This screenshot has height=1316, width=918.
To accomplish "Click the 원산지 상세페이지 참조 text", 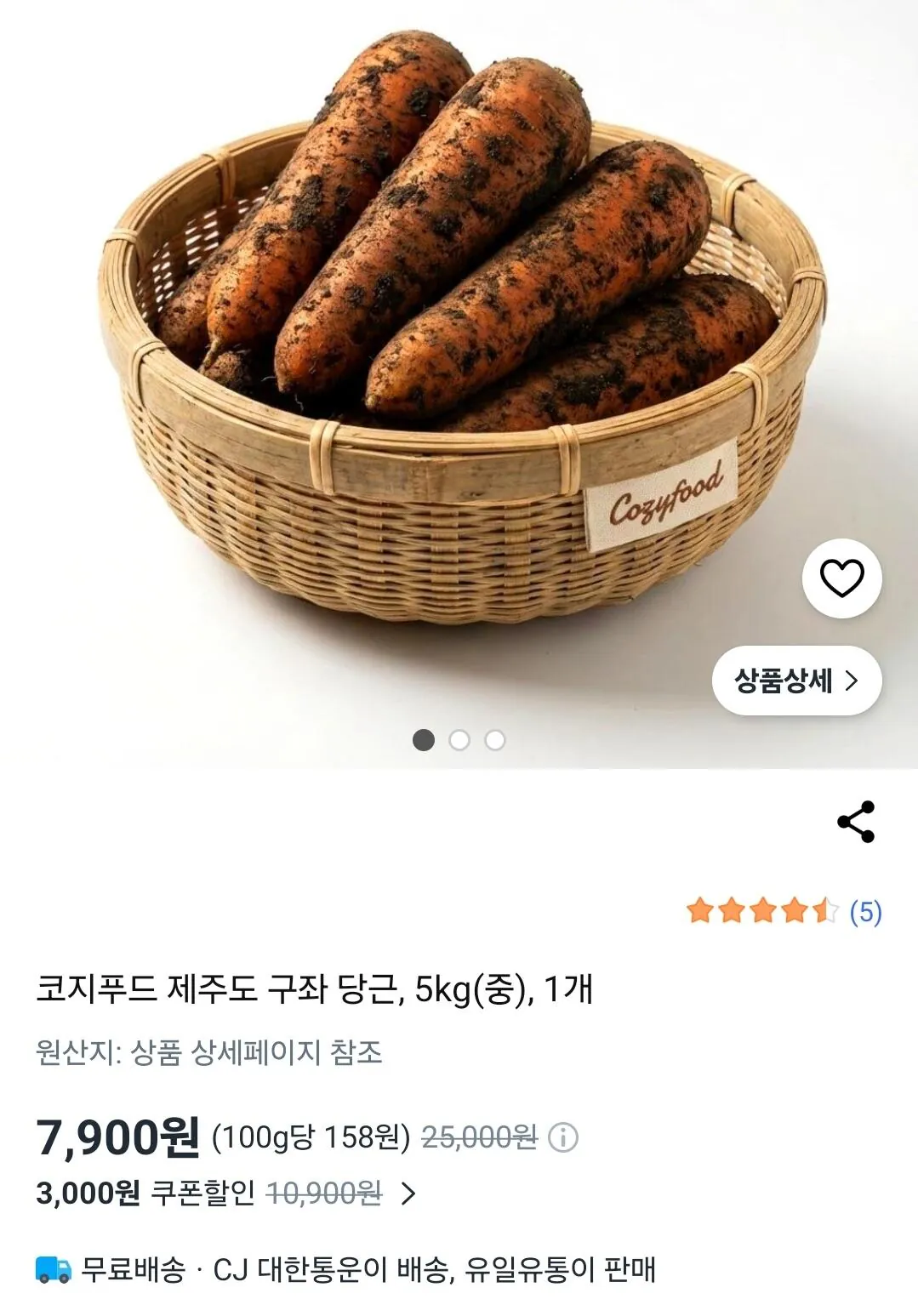I will coord(210,1050).
